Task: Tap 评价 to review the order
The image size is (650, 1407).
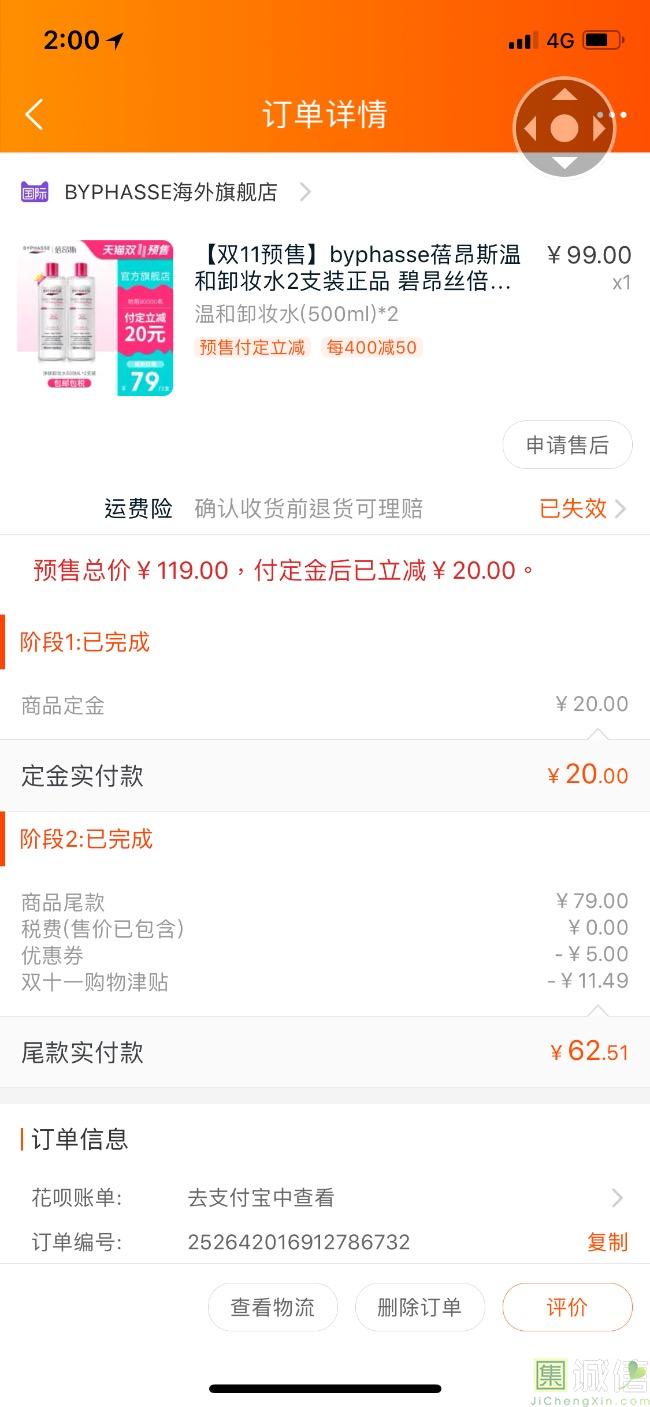Action: click(x=567, y=1307)
